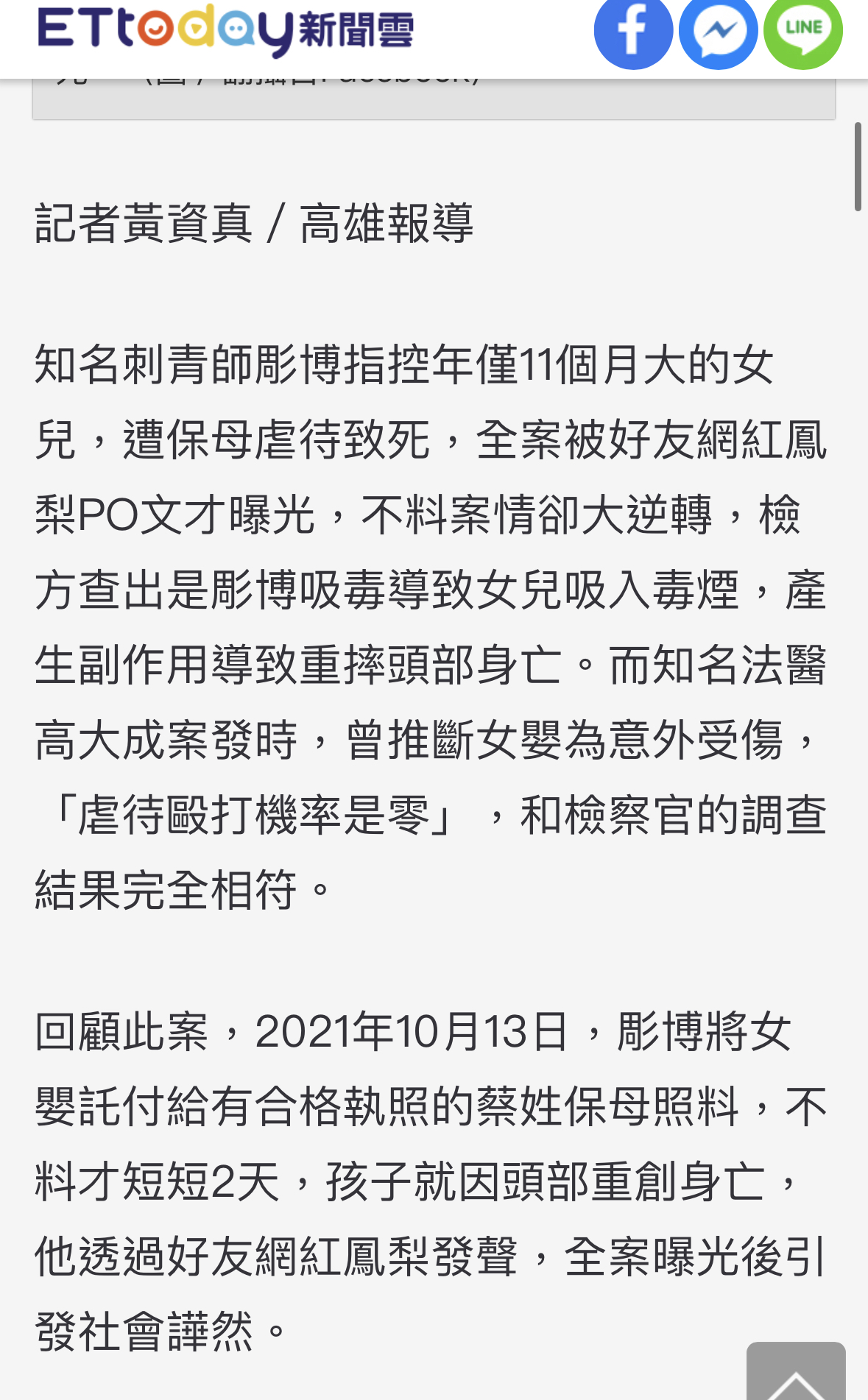Share article to Facebook
868x1400 pixels.
click(633, 31)
